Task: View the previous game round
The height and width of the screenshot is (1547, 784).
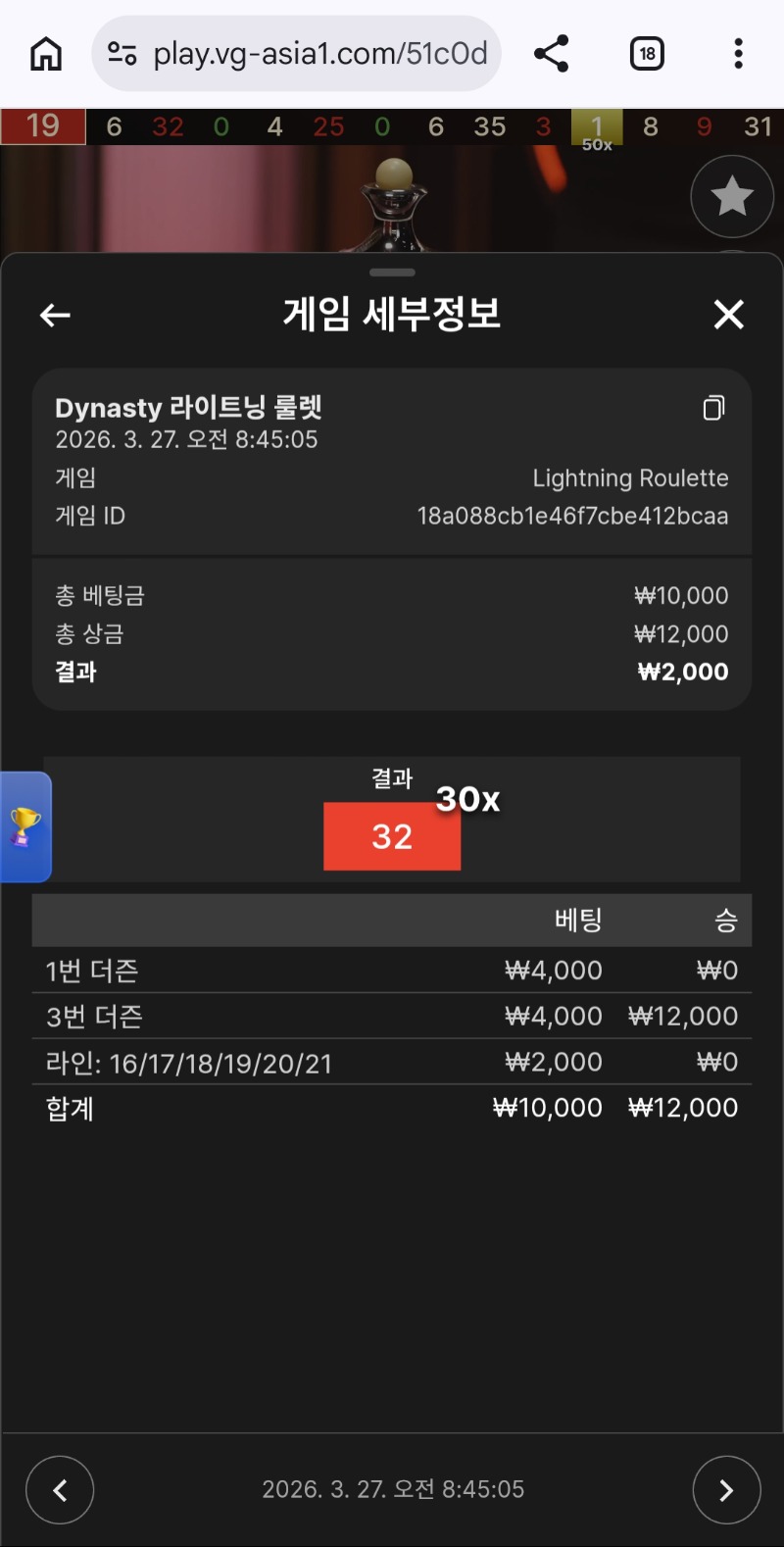Action: click(60, 1490)
